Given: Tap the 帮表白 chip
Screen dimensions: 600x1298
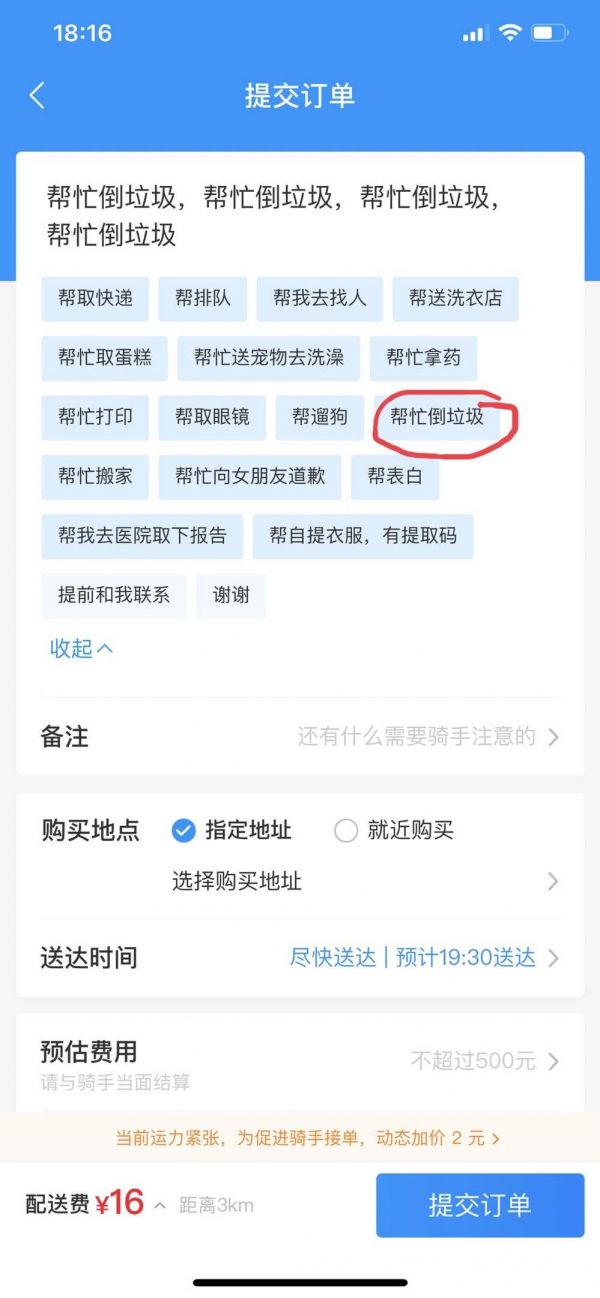Looking at the screenshot, I should coord(394,477).
